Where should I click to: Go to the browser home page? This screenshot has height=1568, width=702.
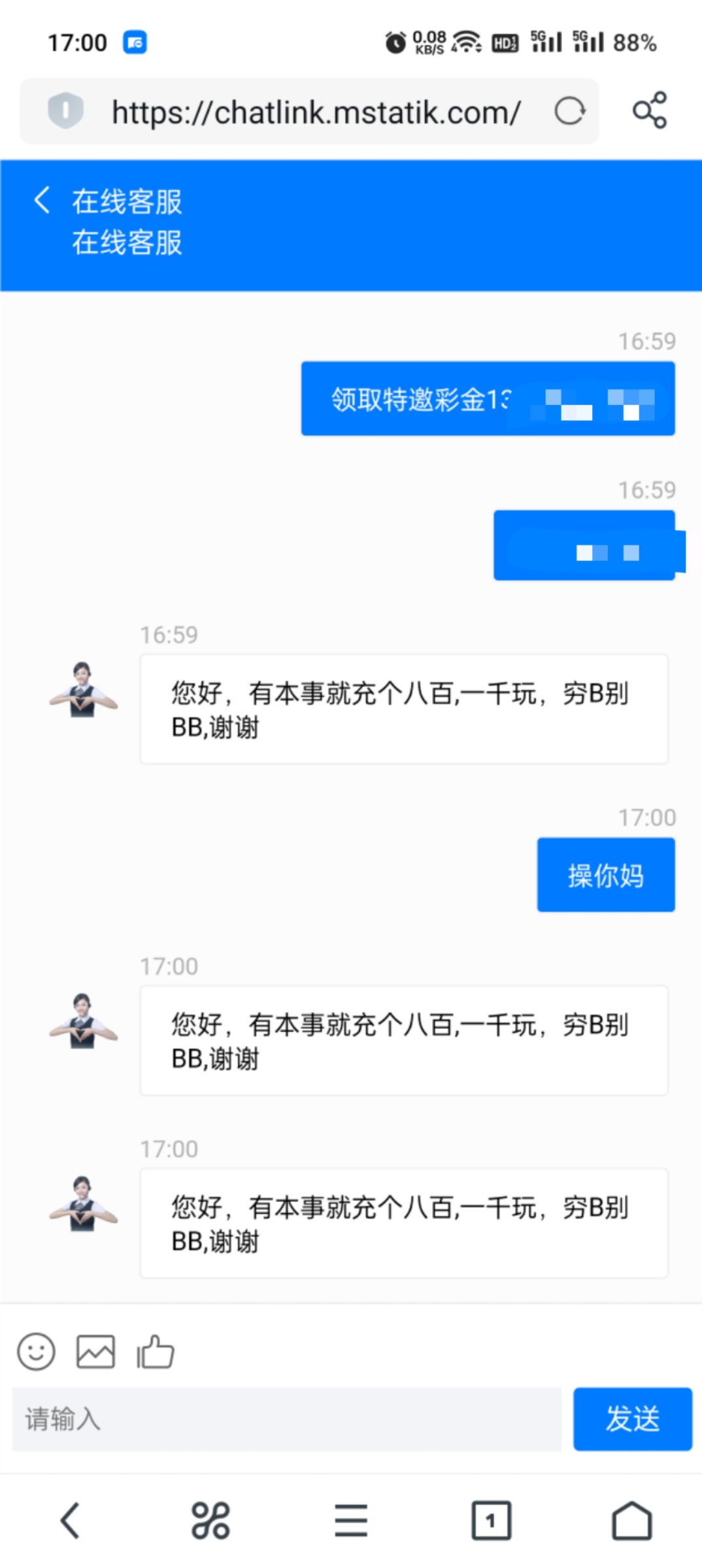click(631, 1521)
